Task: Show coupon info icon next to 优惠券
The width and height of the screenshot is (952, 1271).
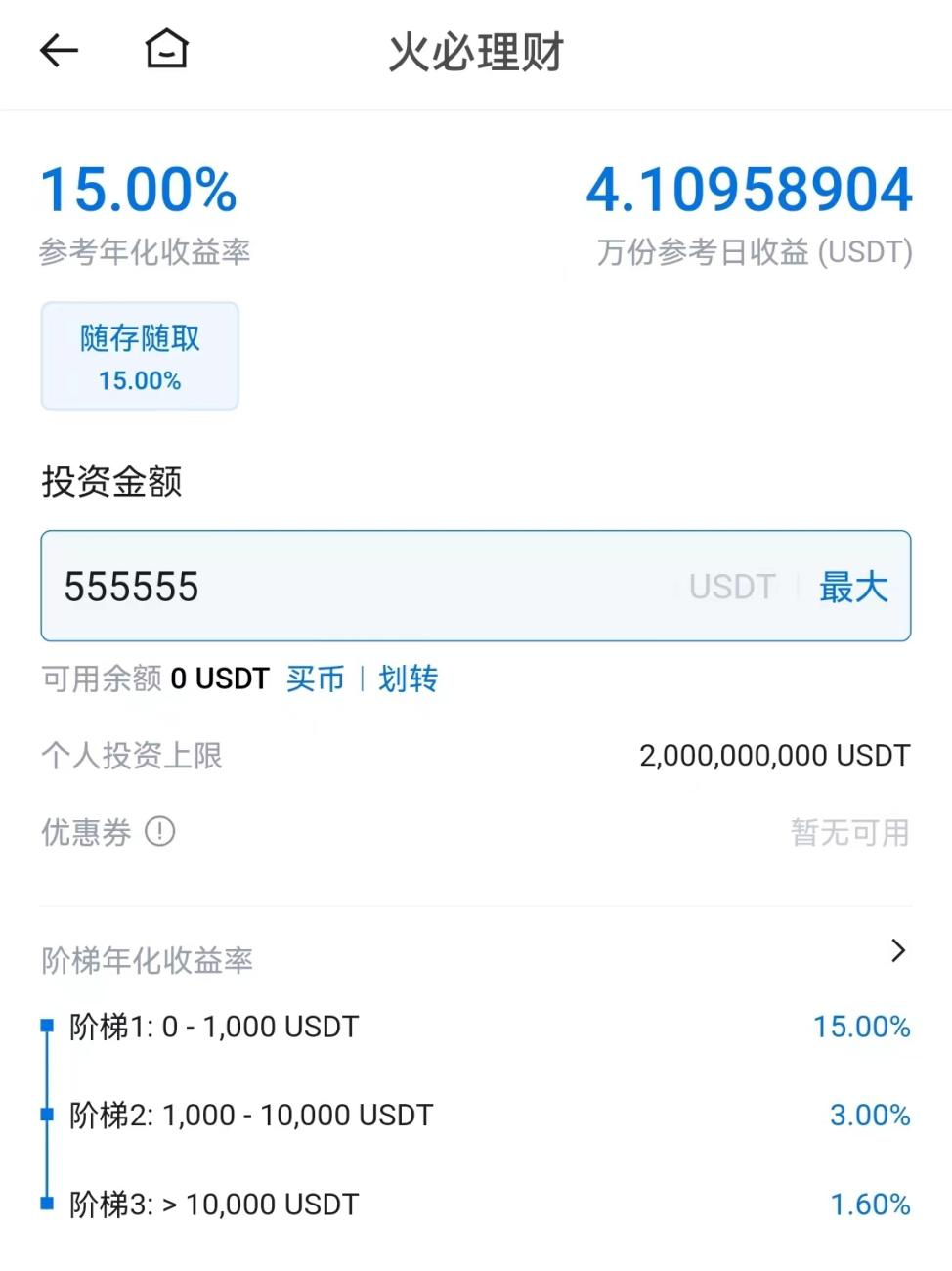Action: coord(159,832)
